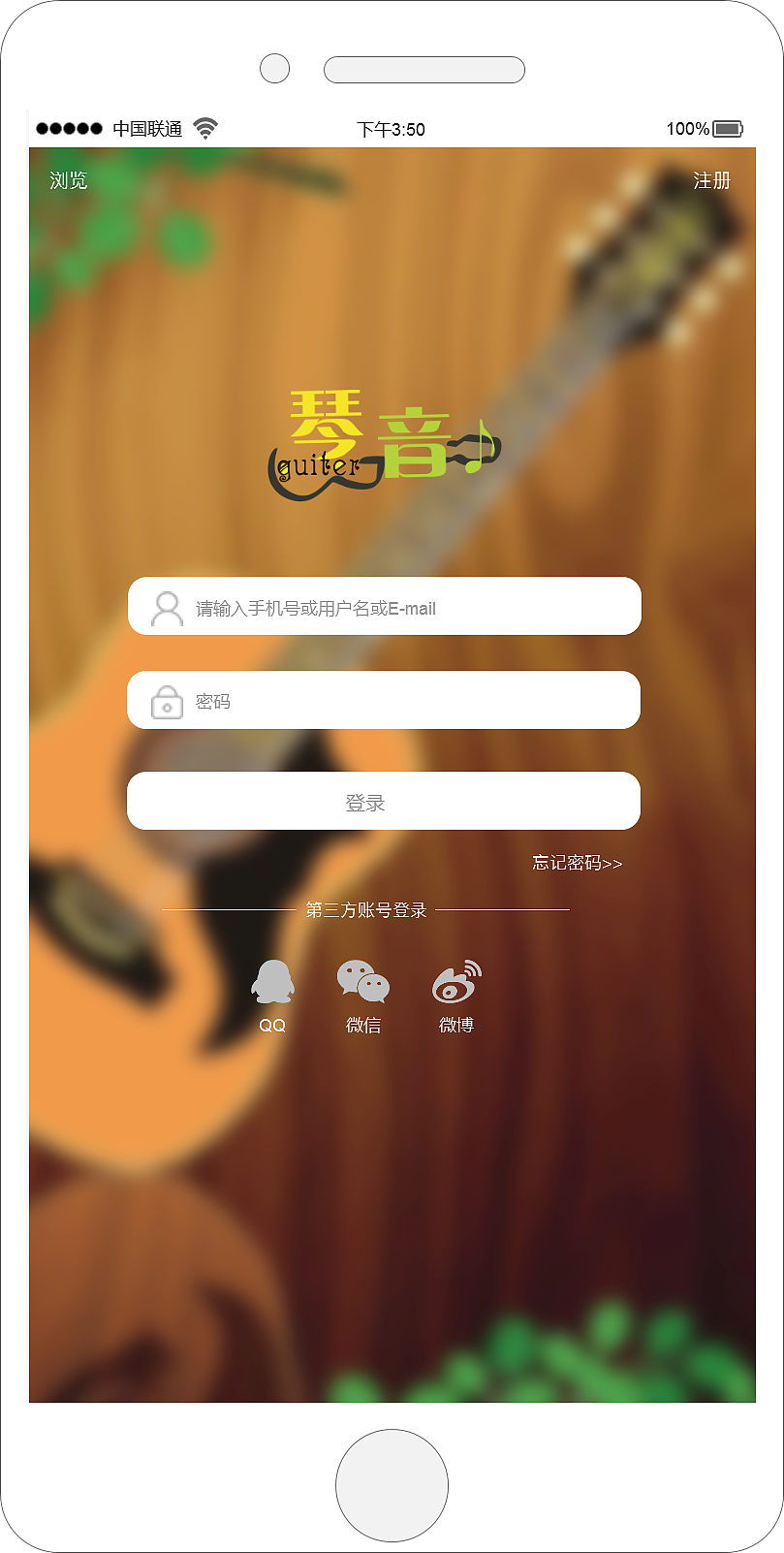Click the Wi-Fi icon in the status bar

206,126
